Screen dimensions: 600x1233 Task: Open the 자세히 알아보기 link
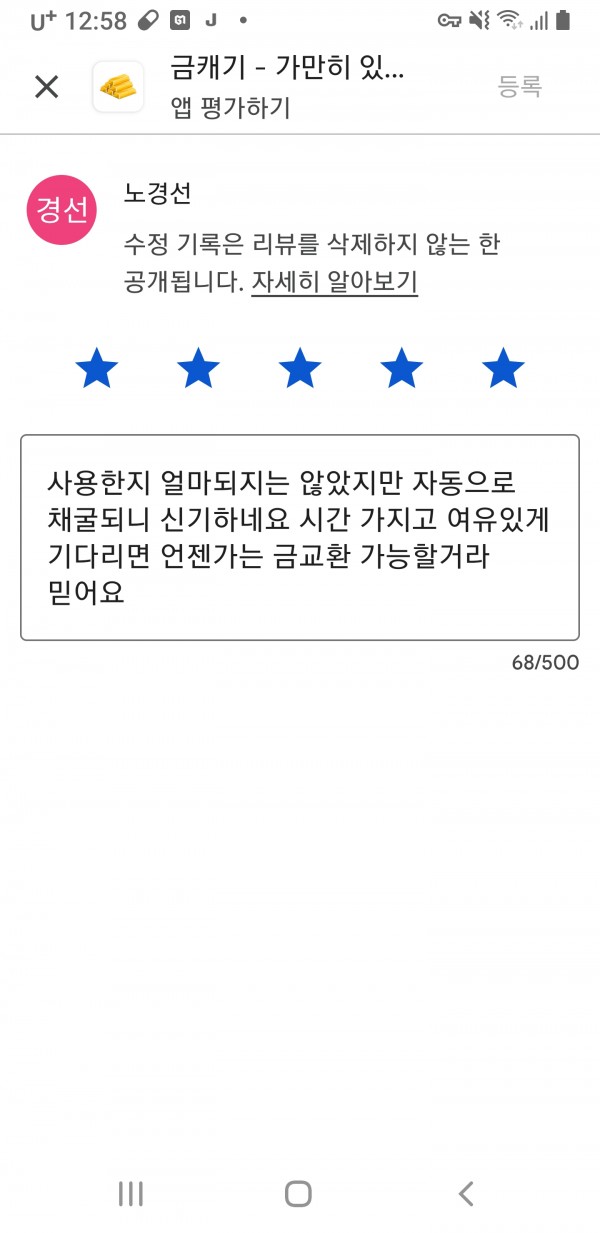pos(334,282)
